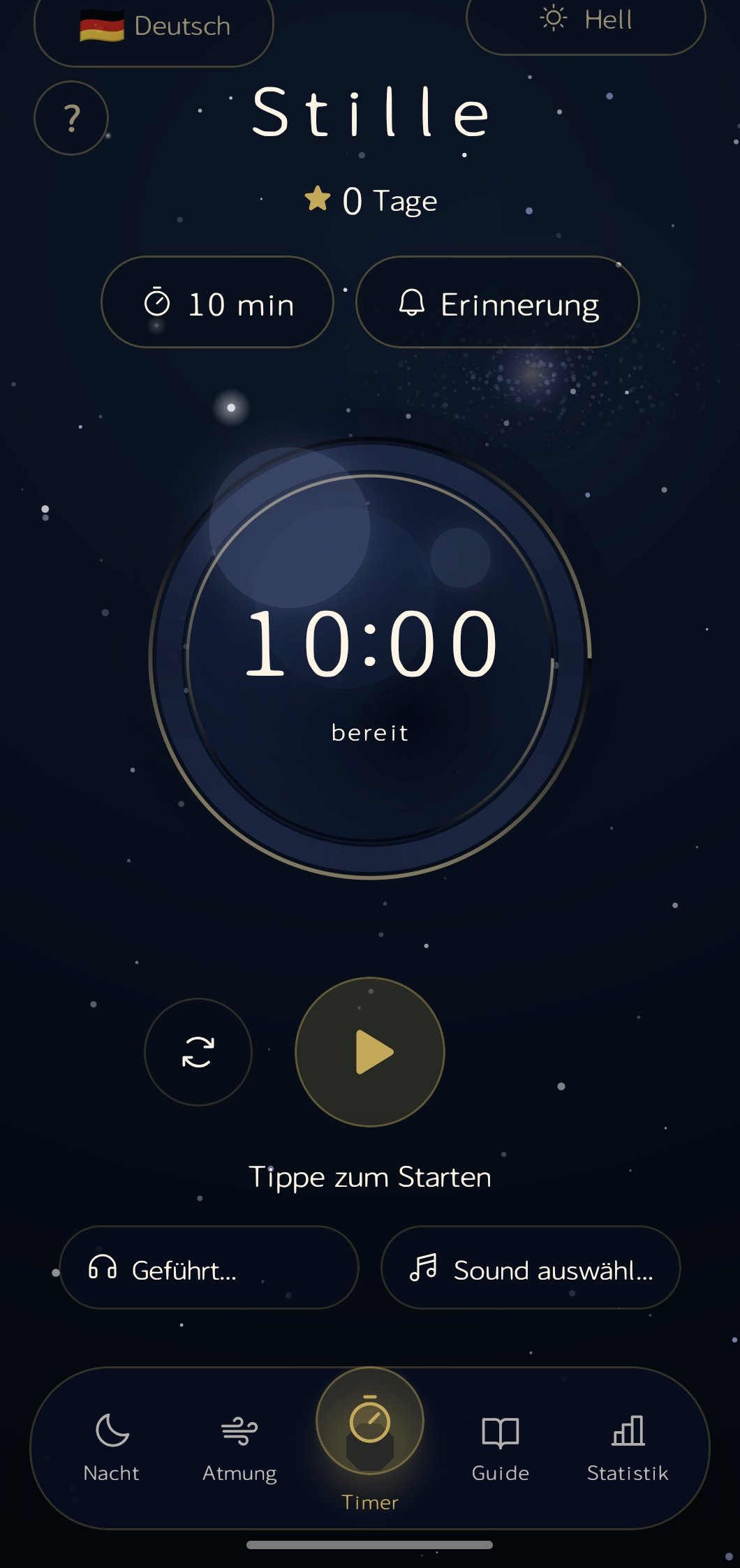Switch to the Hell light theme
Screen dimensions: 740x1568
(x=586, y=21)
